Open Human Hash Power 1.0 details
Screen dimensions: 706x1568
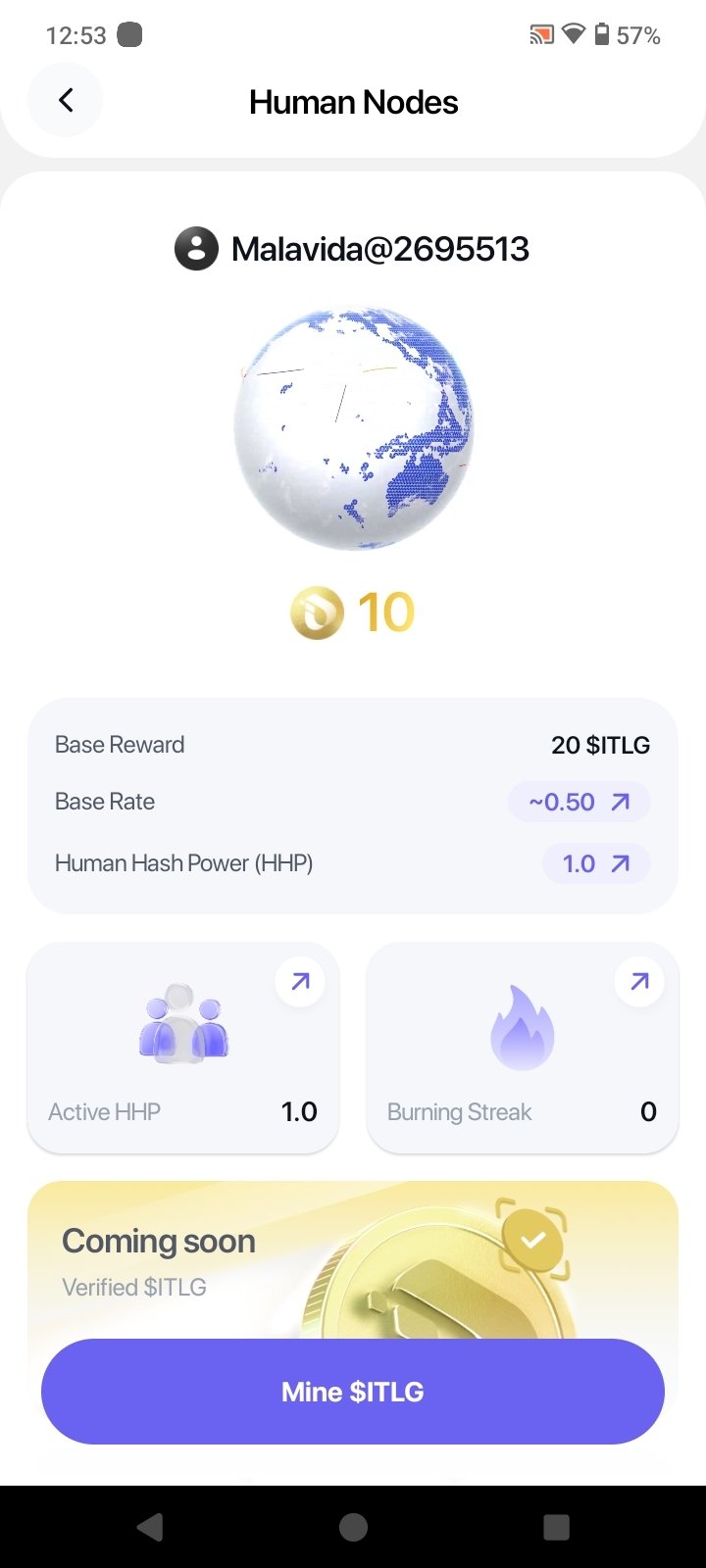click(595, 863)
